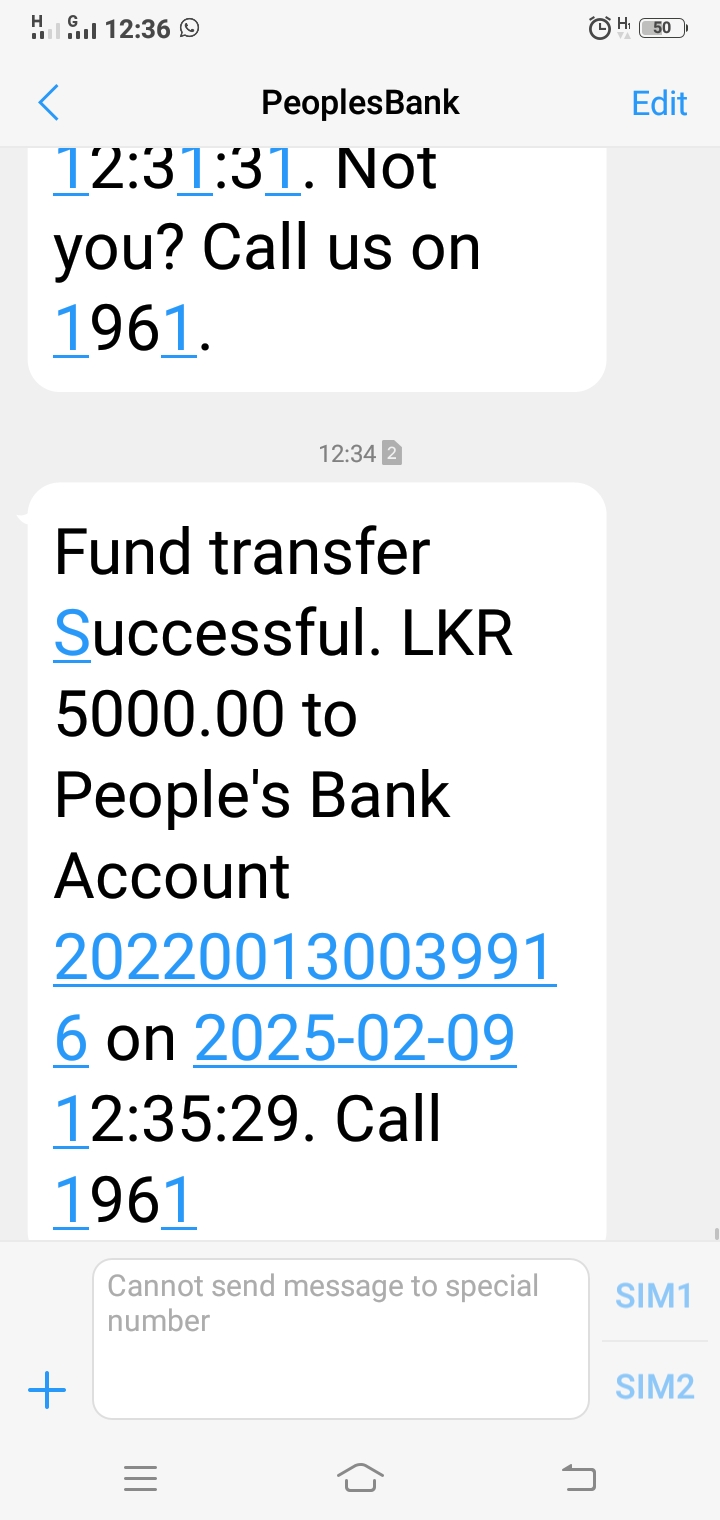Image resolution: width=720 pixels, height=1520 pixels.
Task: Go back to the message list
Action: (x=49, y=103)
